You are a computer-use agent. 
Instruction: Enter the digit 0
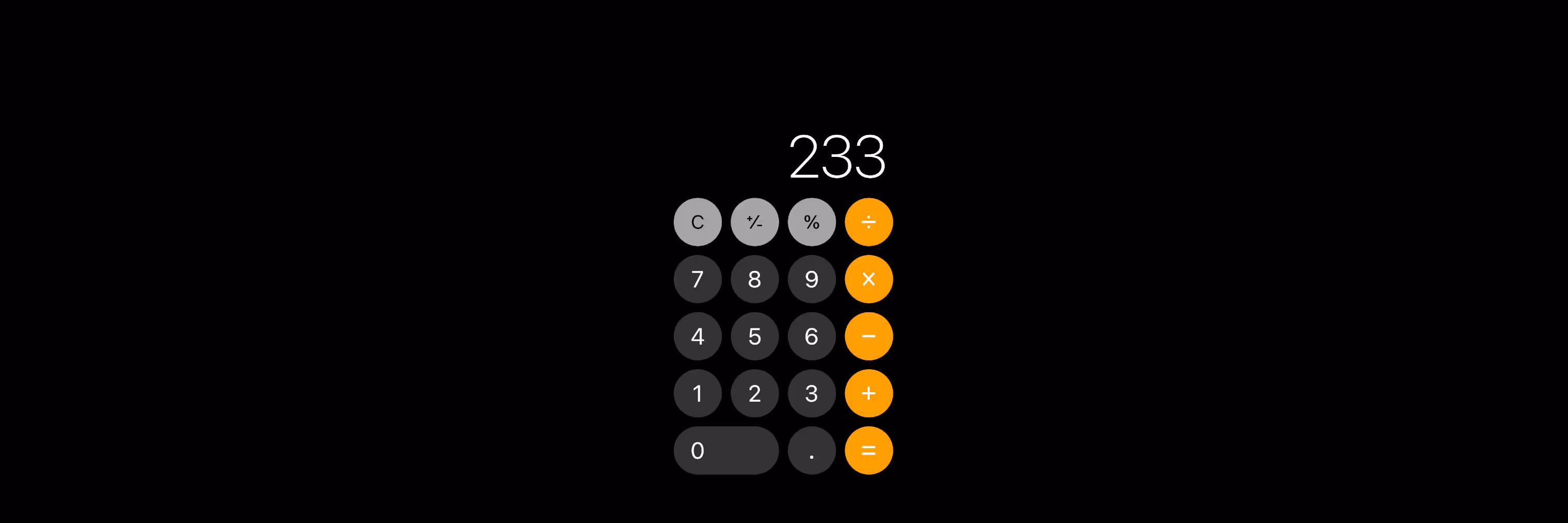pos(725,450)
